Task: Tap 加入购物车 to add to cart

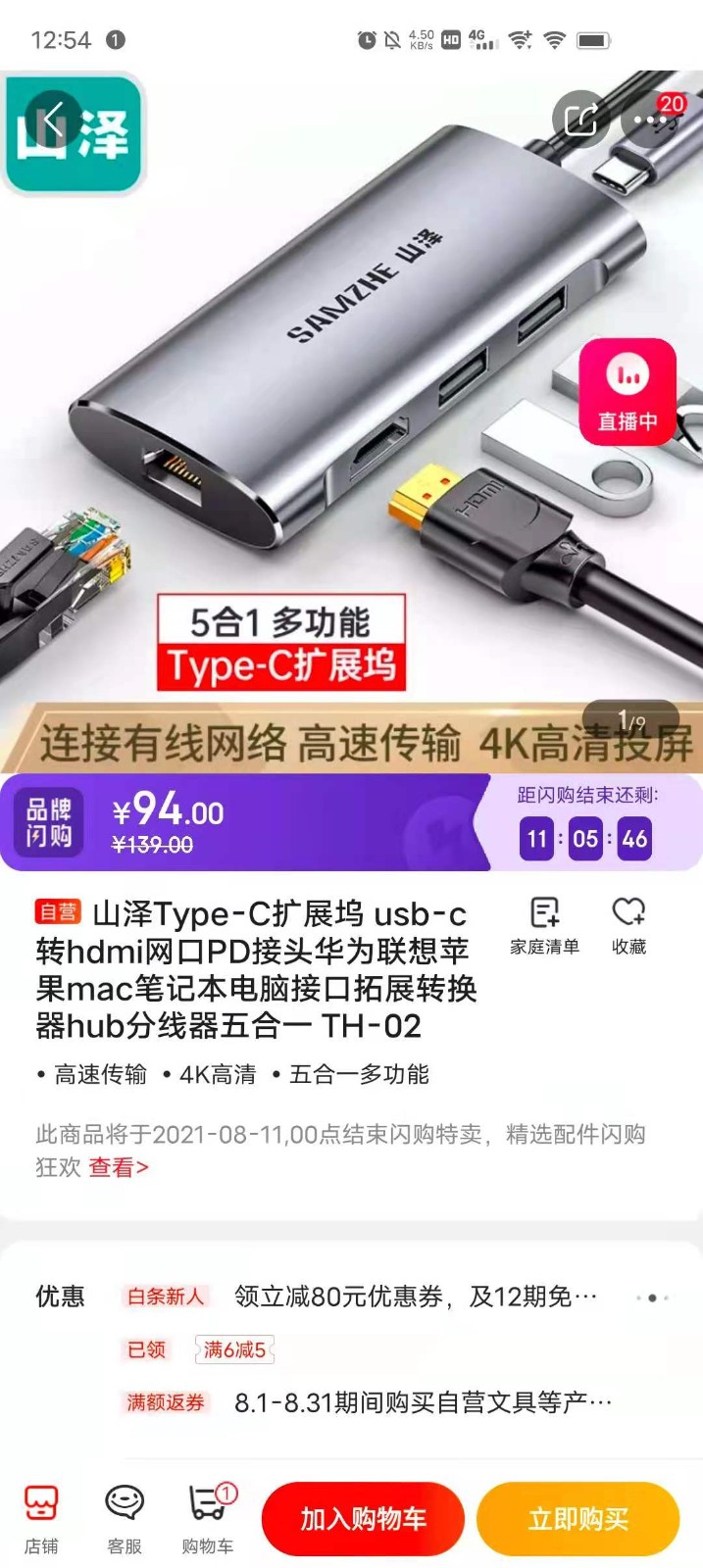Action: pos(363,1519)
